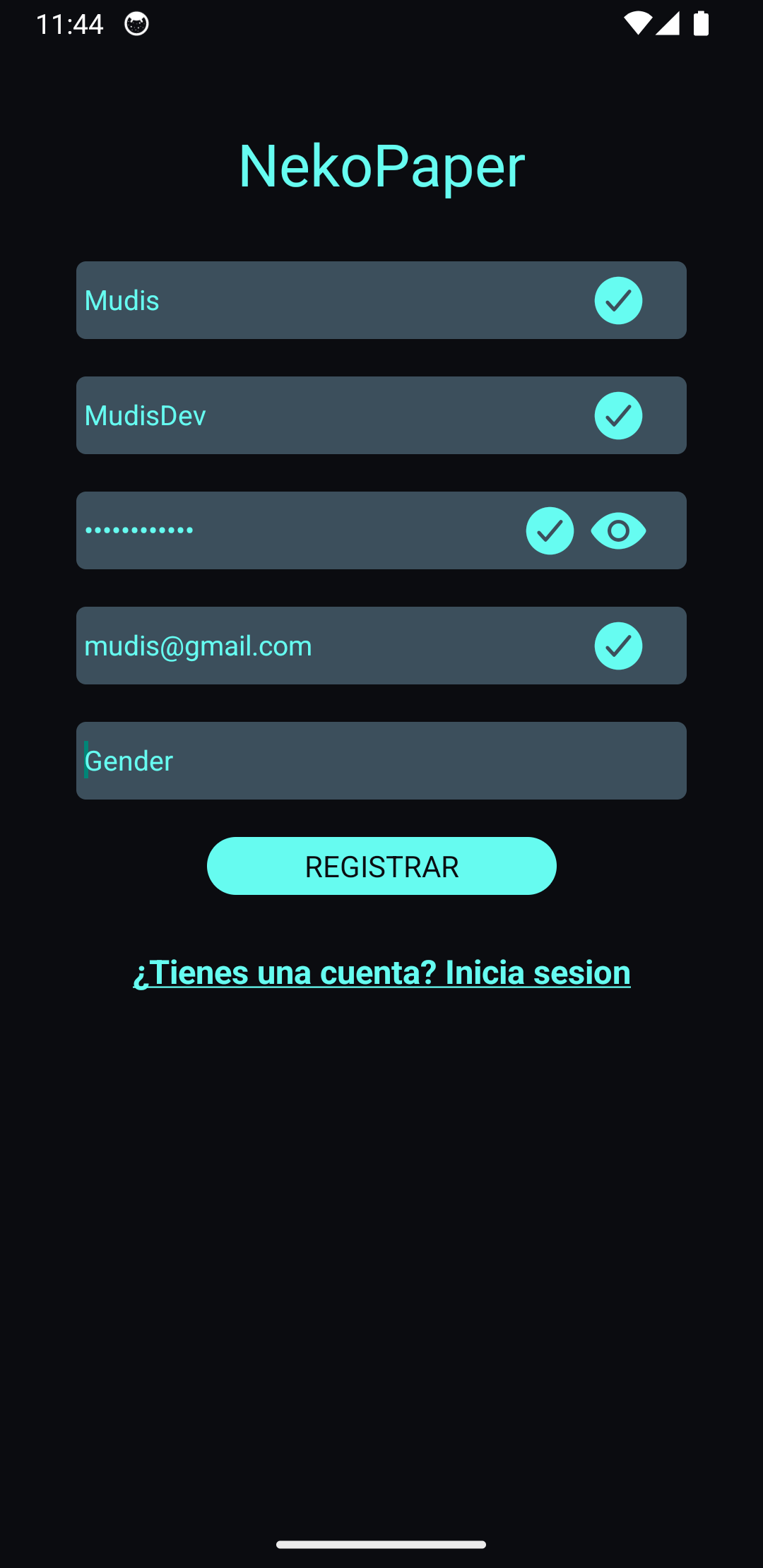Submit the form with REGISTRAR

coord(381,866)
